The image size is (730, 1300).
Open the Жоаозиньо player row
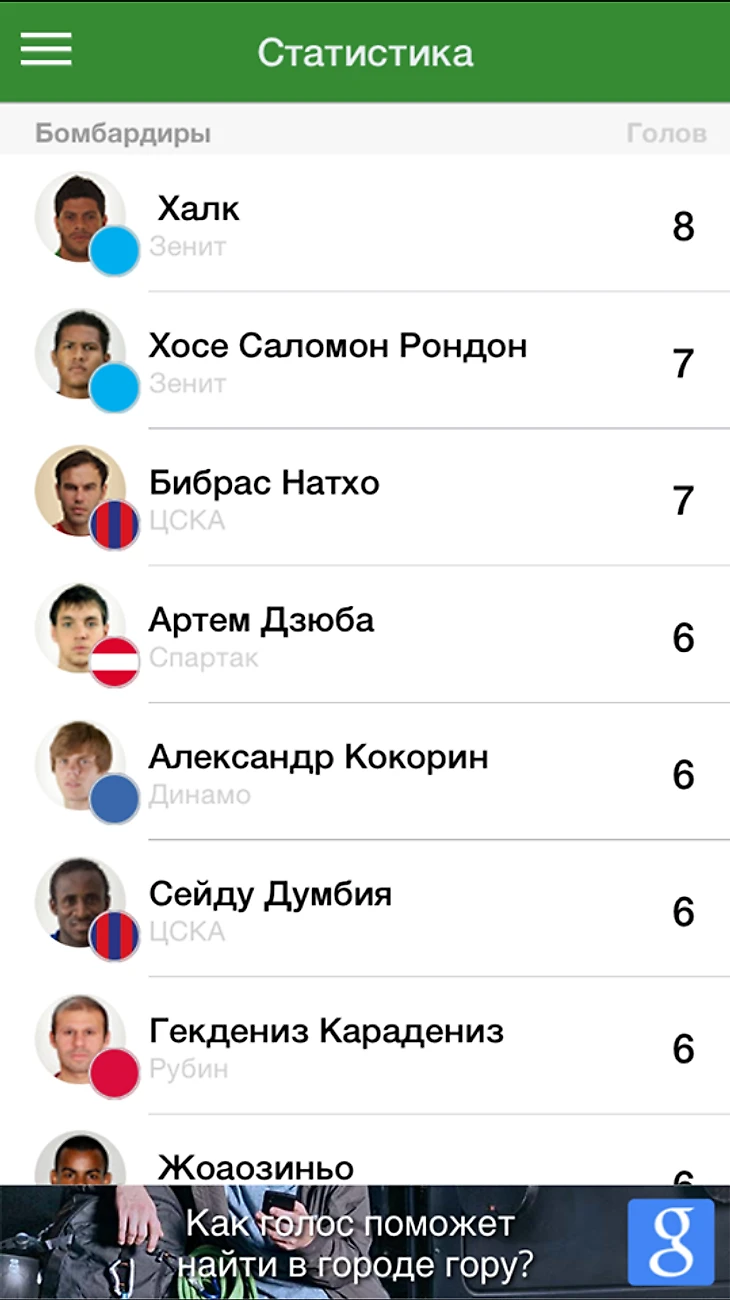[365, 1165]
